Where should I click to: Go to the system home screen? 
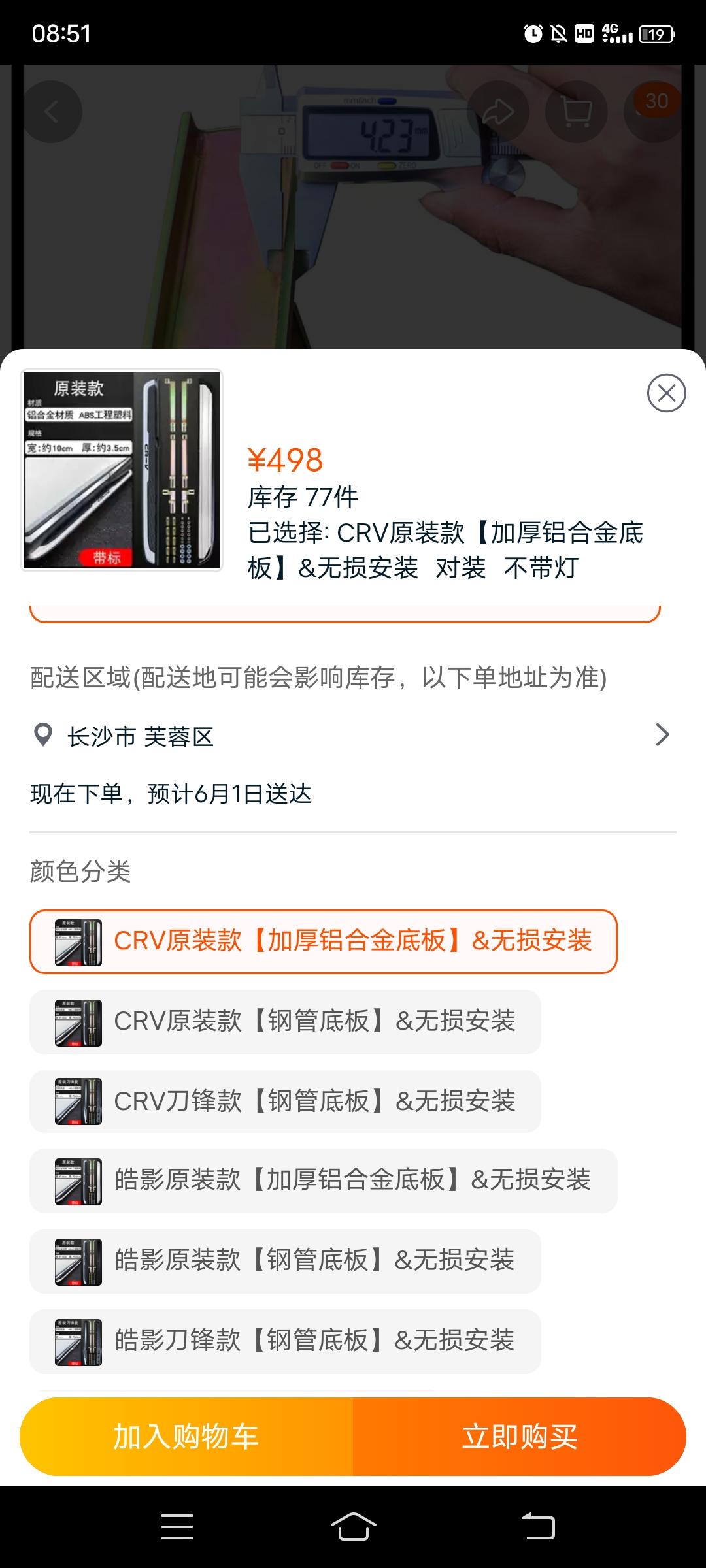tap(353, 1527)
